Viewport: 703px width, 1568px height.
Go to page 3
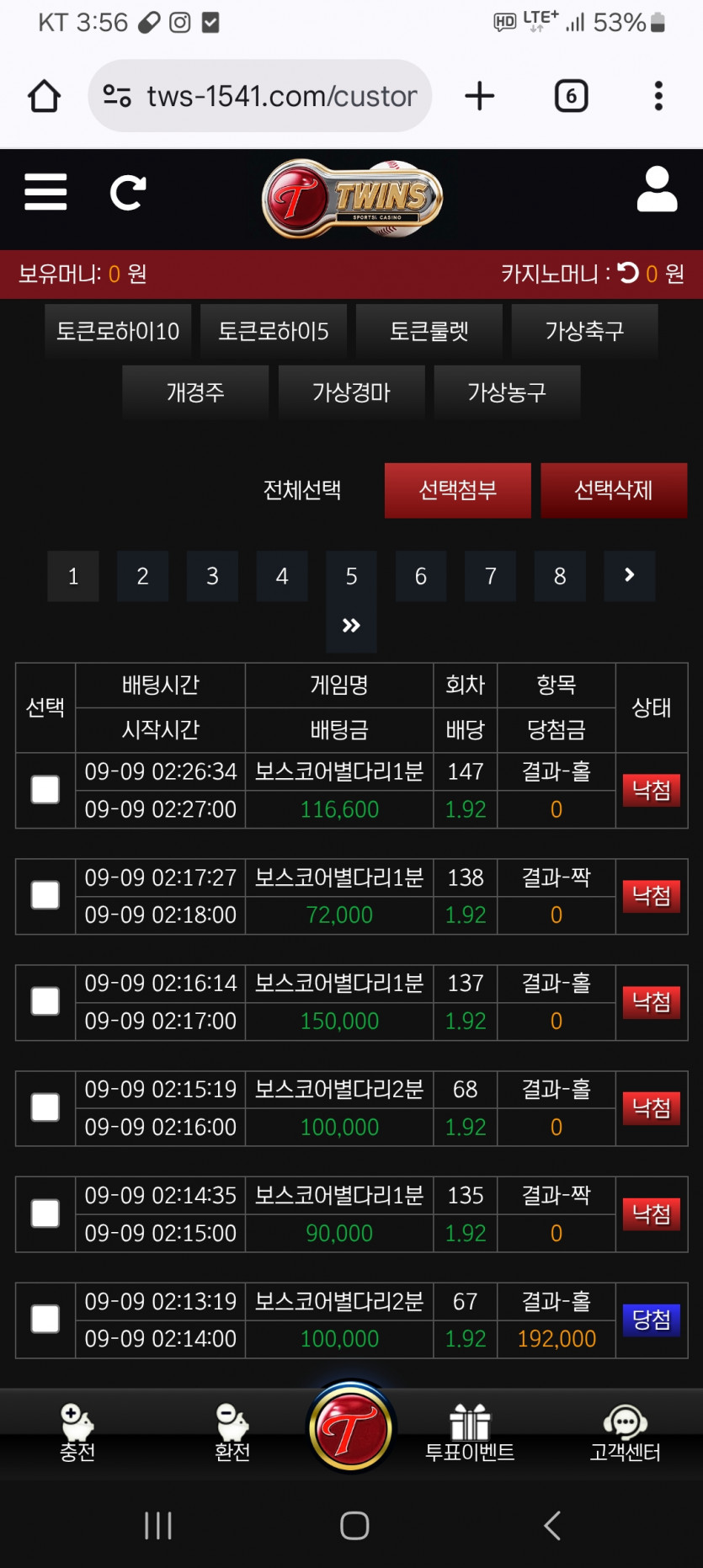pyautogui.click(x=212, y=576)
